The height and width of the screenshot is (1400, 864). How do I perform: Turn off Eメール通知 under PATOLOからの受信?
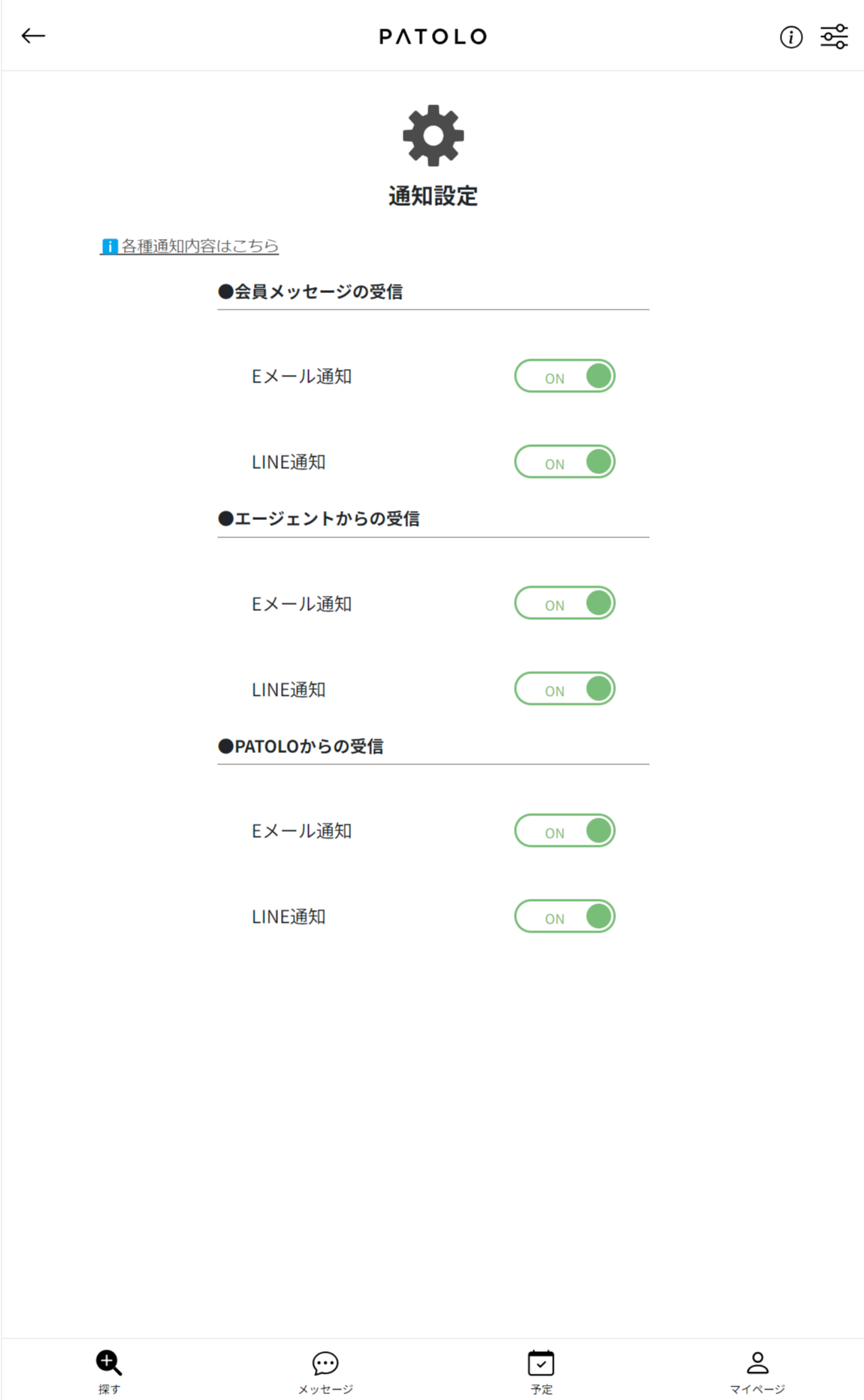564,830
